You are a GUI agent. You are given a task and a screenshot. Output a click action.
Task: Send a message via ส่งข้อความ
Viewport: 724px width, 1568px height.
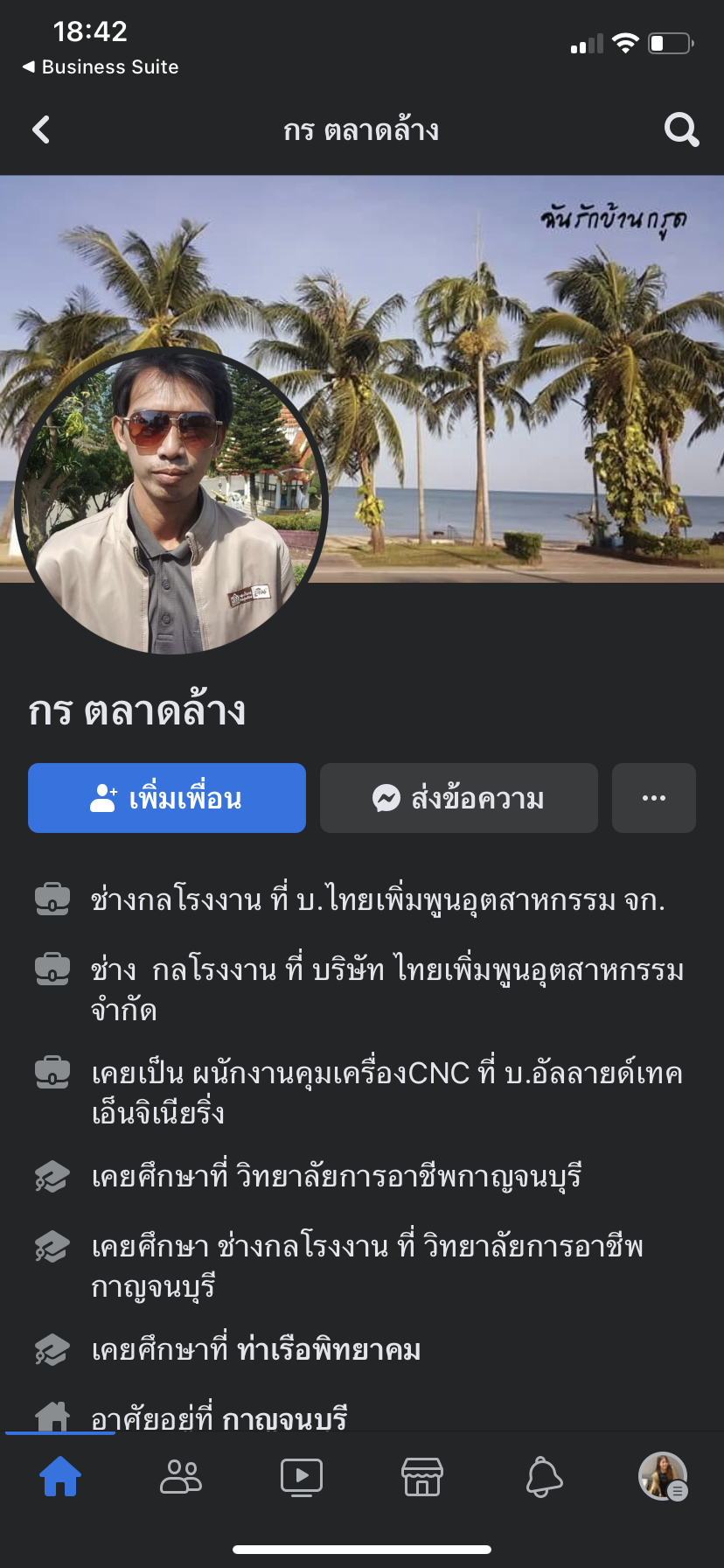(x=458, y=798)
